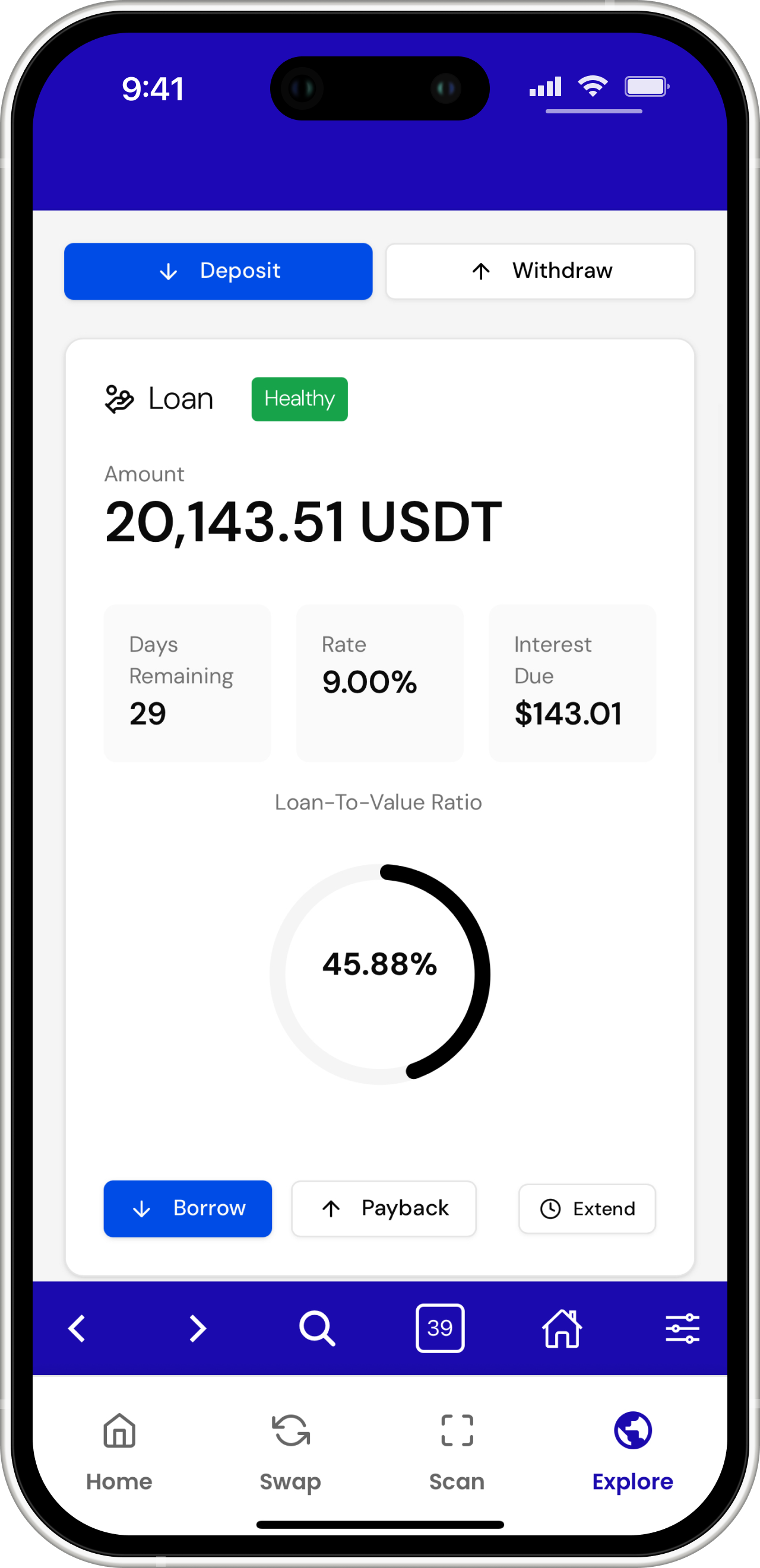Open the browser search icon
Screen dimensions: 760x1568
pyautogui.click(x=316, y=1328)
